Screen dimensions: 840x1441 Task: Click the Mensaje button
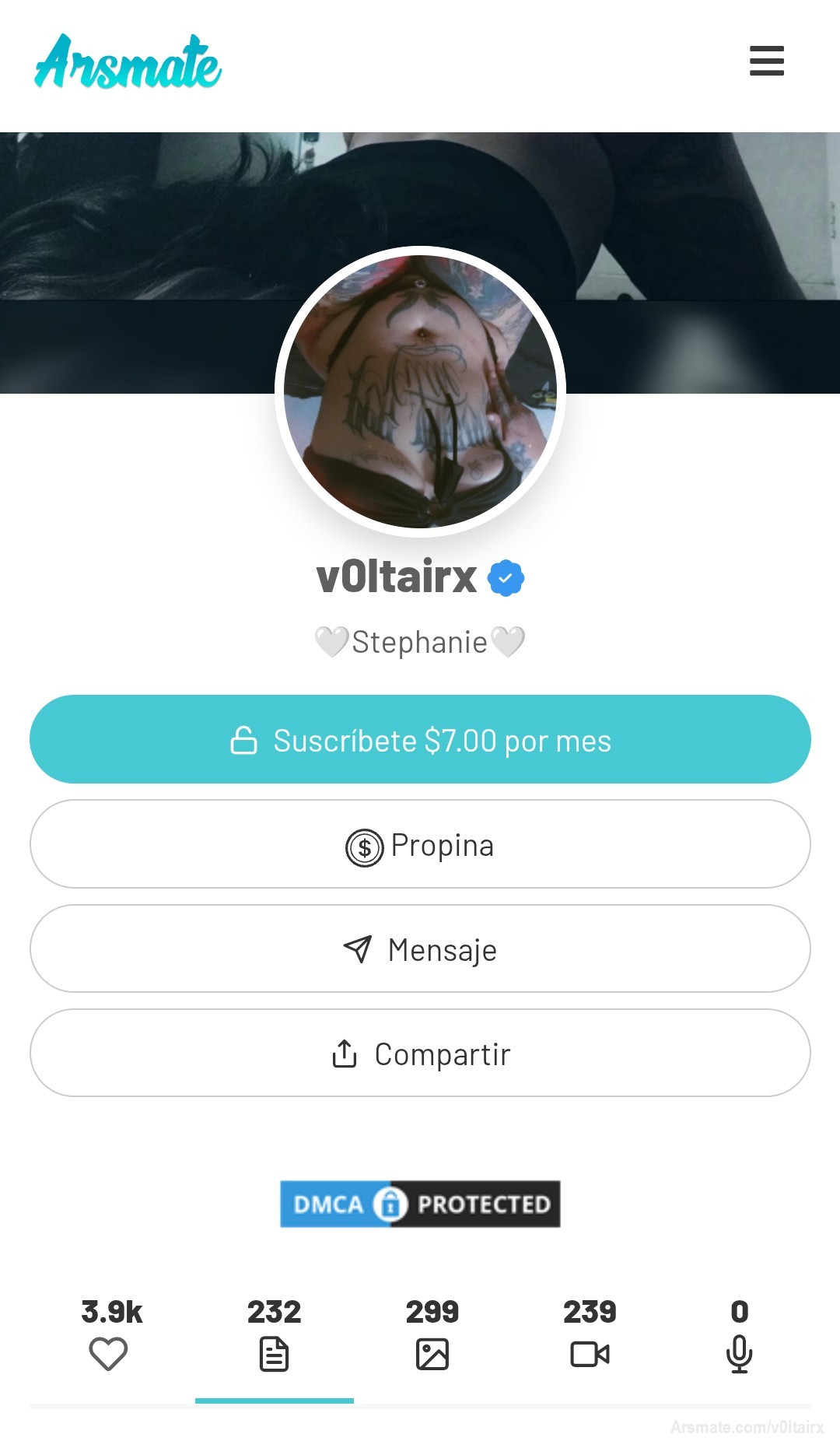420,949
